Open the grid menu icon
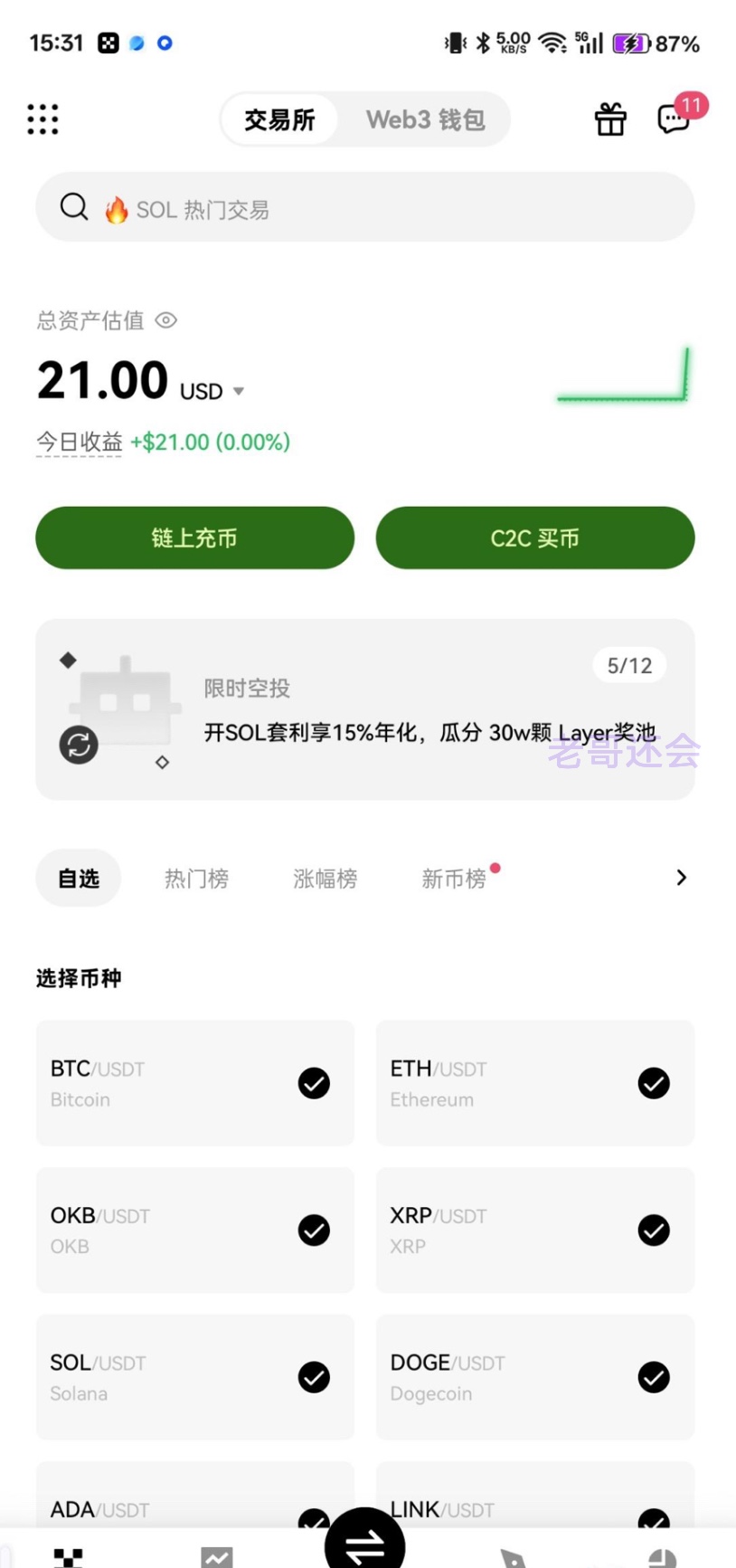Viewport: 736px width, 1568px height. 42,119
